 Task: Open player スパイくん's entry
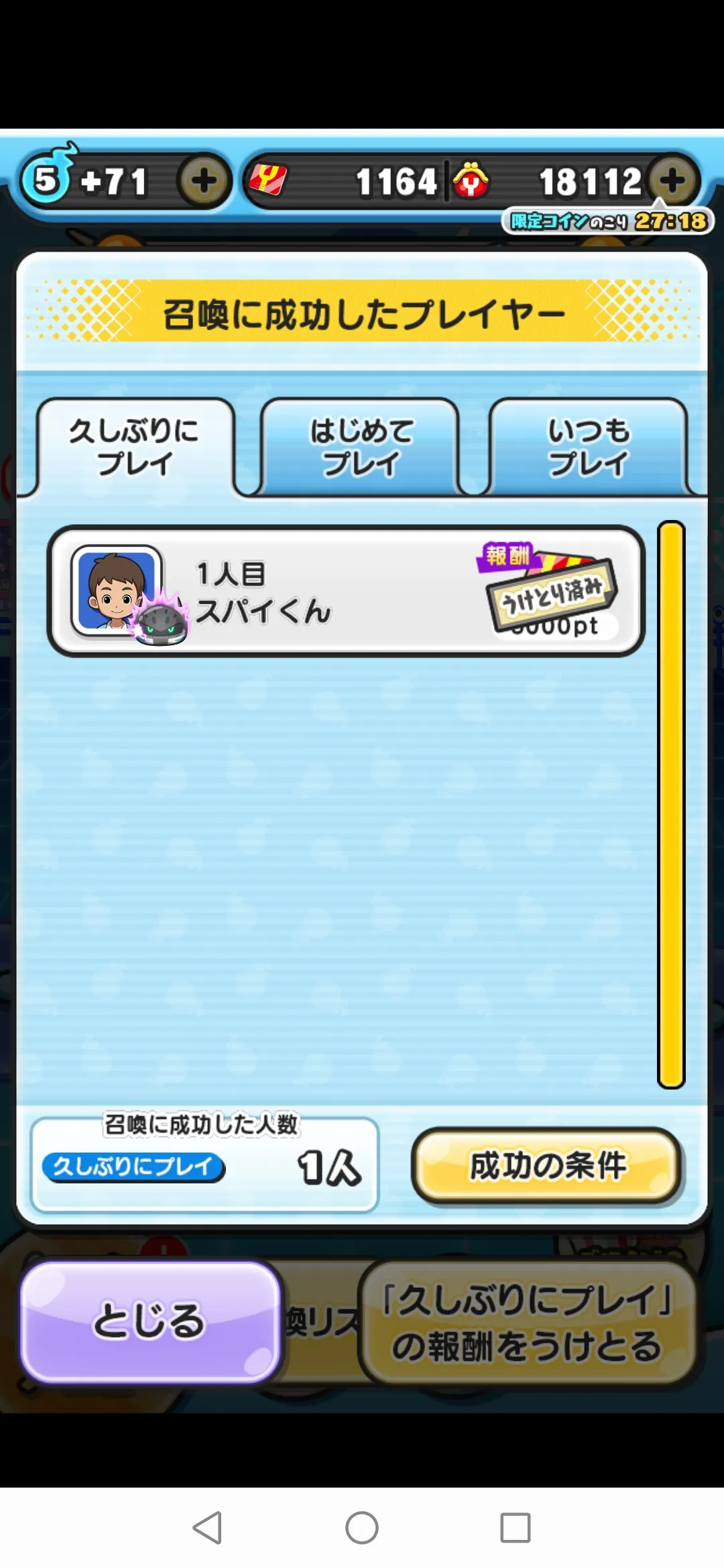pos(345,592)
